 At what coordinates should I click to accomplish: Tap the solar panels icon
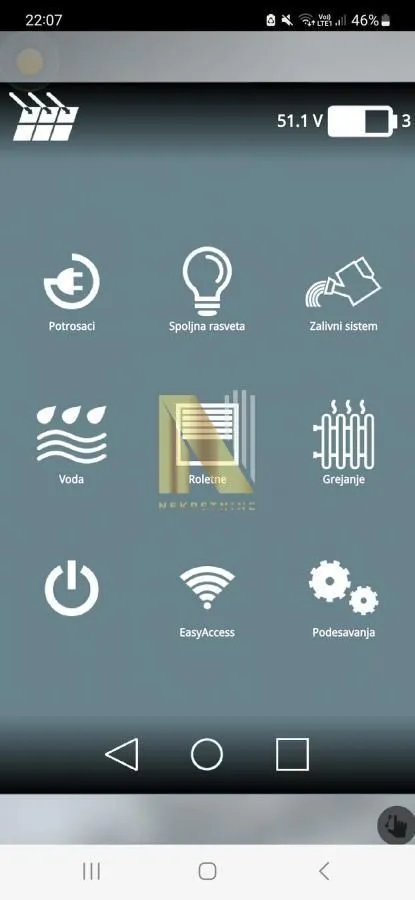(x=45, y=117)
